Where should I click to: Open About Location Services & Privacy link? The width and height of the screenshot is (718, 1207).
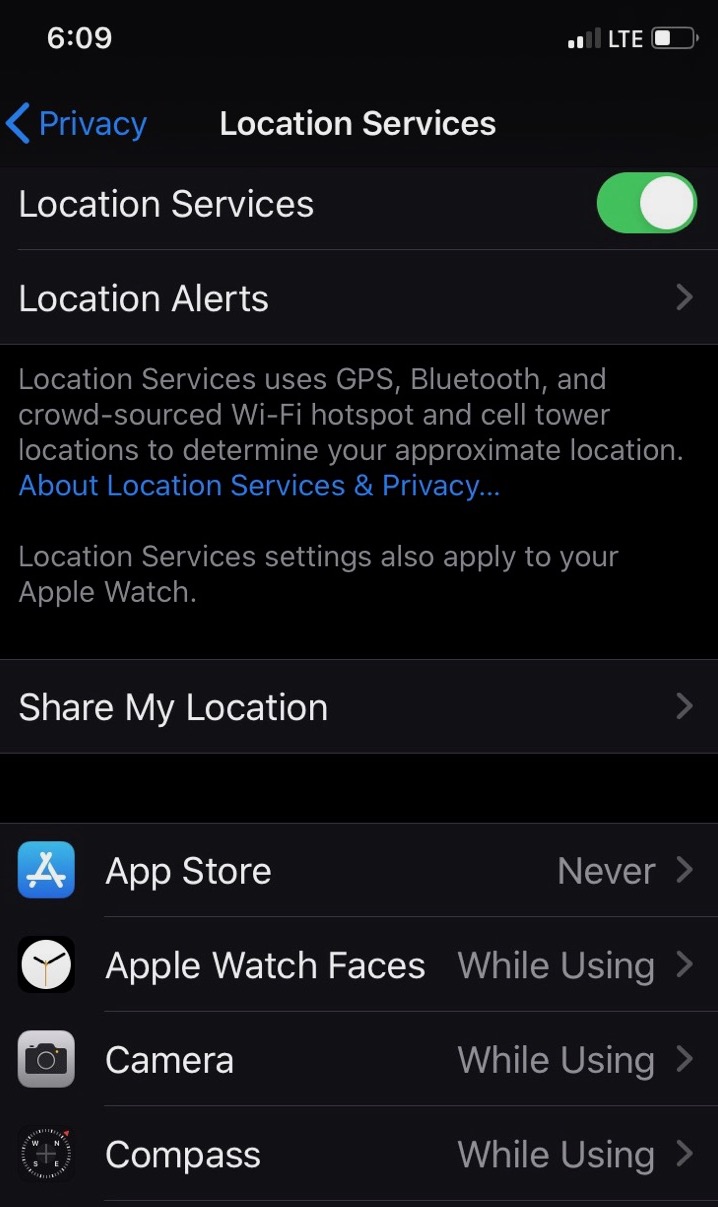point(259,486)
